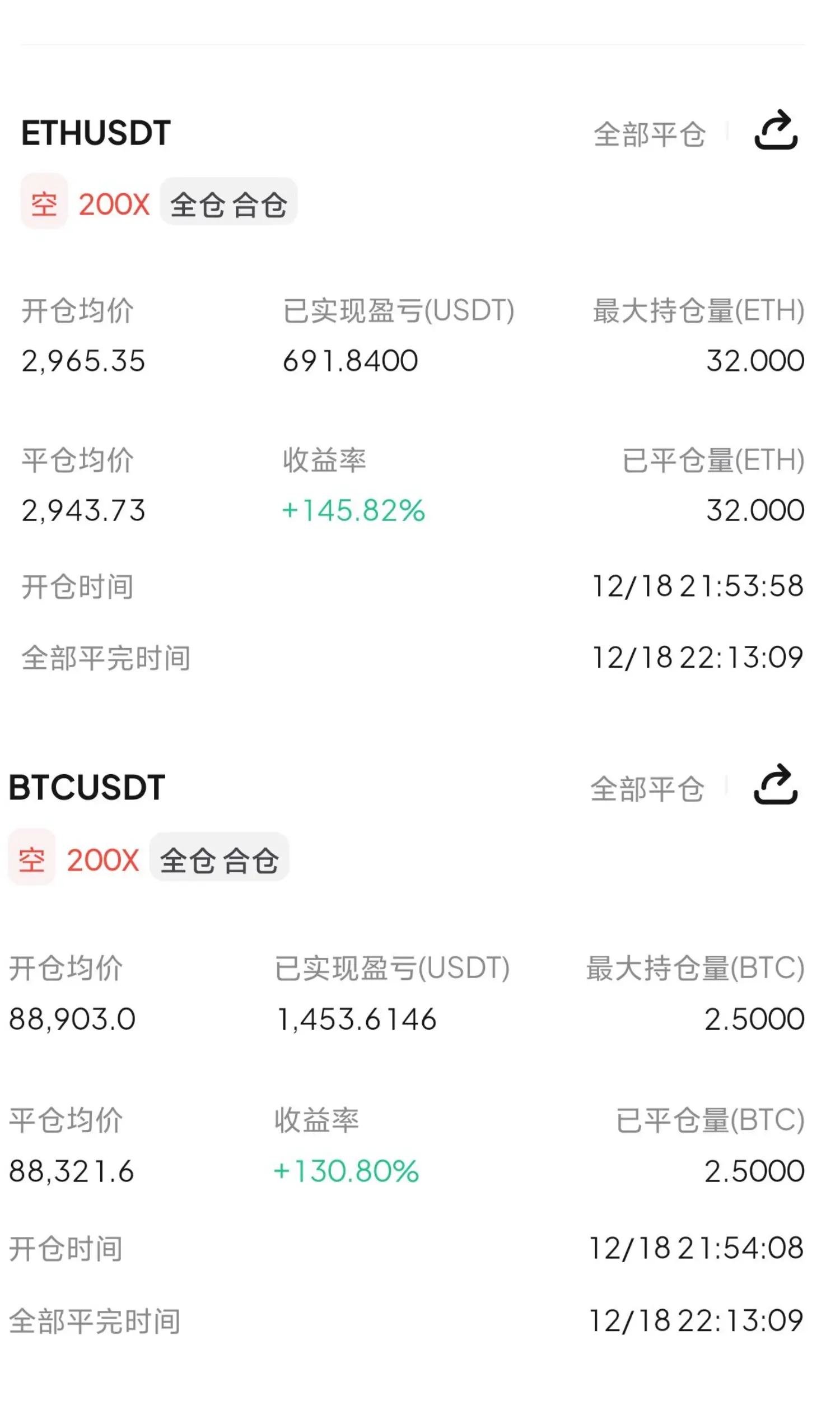Share the ETHUSDT closed position record
The height and width of the screenshot is (1405, 840).
click(776, 130)
